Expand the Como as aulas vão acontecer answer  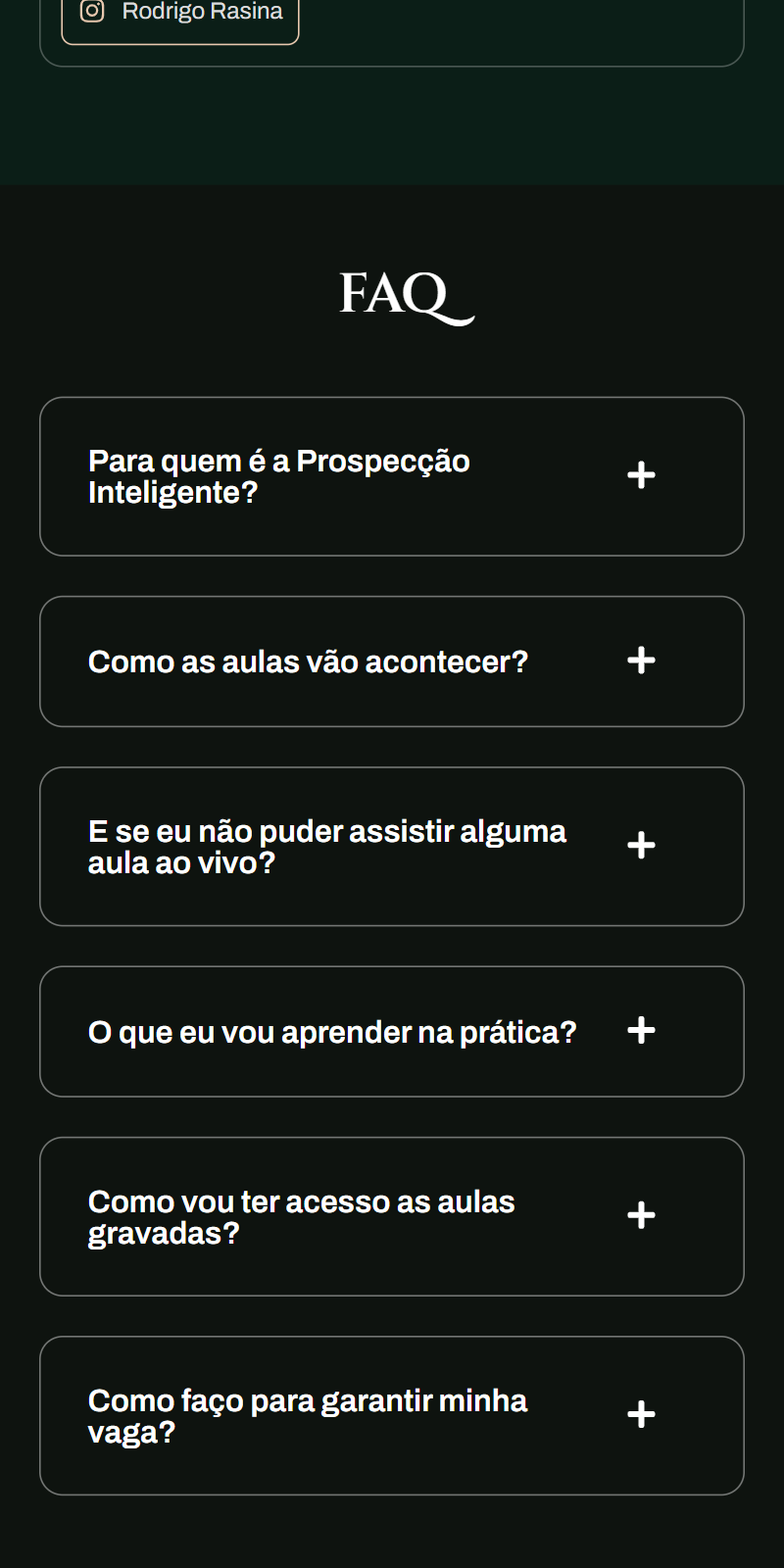click(x=392, y=661)
